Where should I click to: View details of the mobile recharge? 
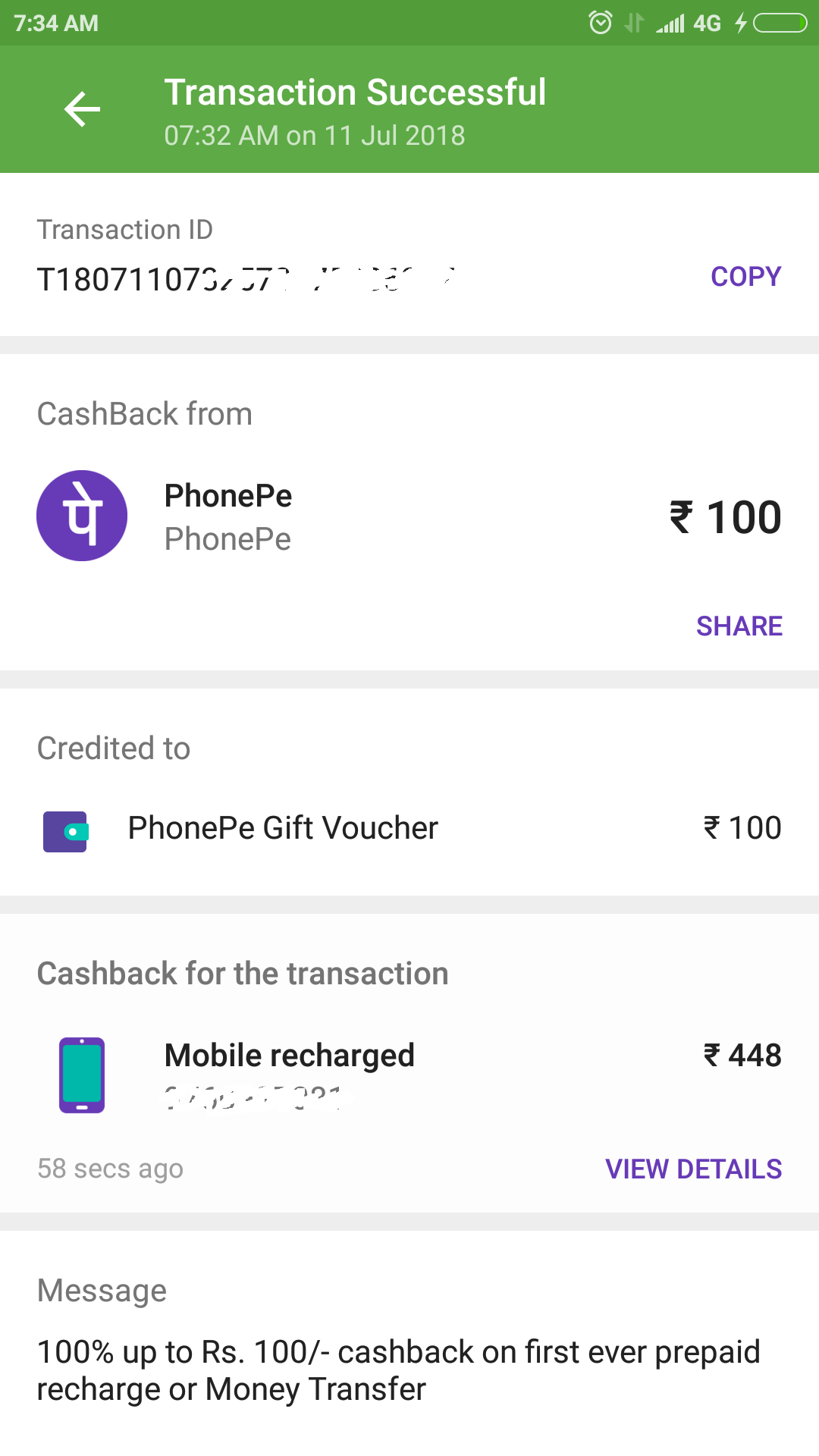coord(693,1169)
